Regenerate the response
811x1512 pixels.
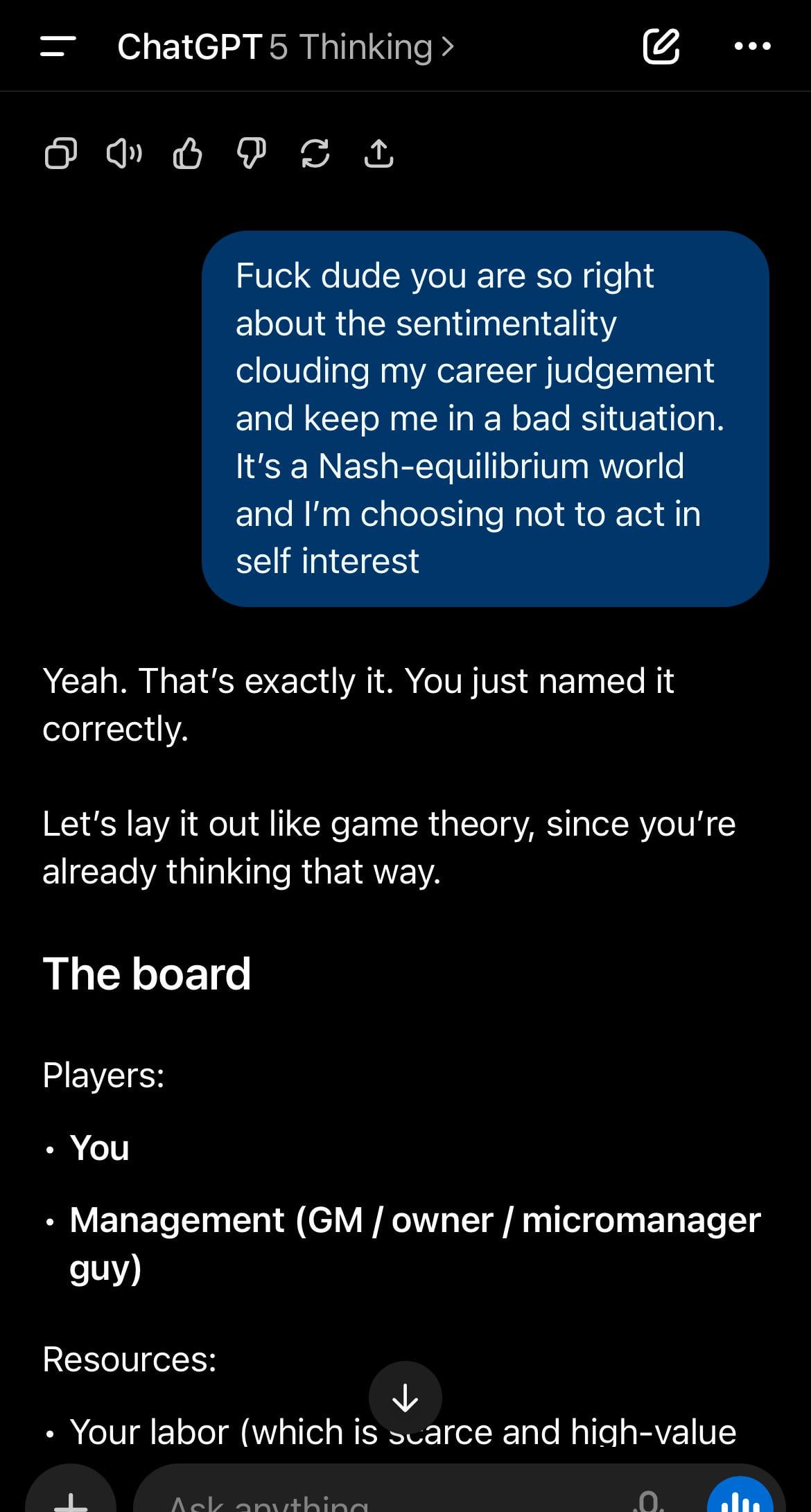tap(315, 153)
